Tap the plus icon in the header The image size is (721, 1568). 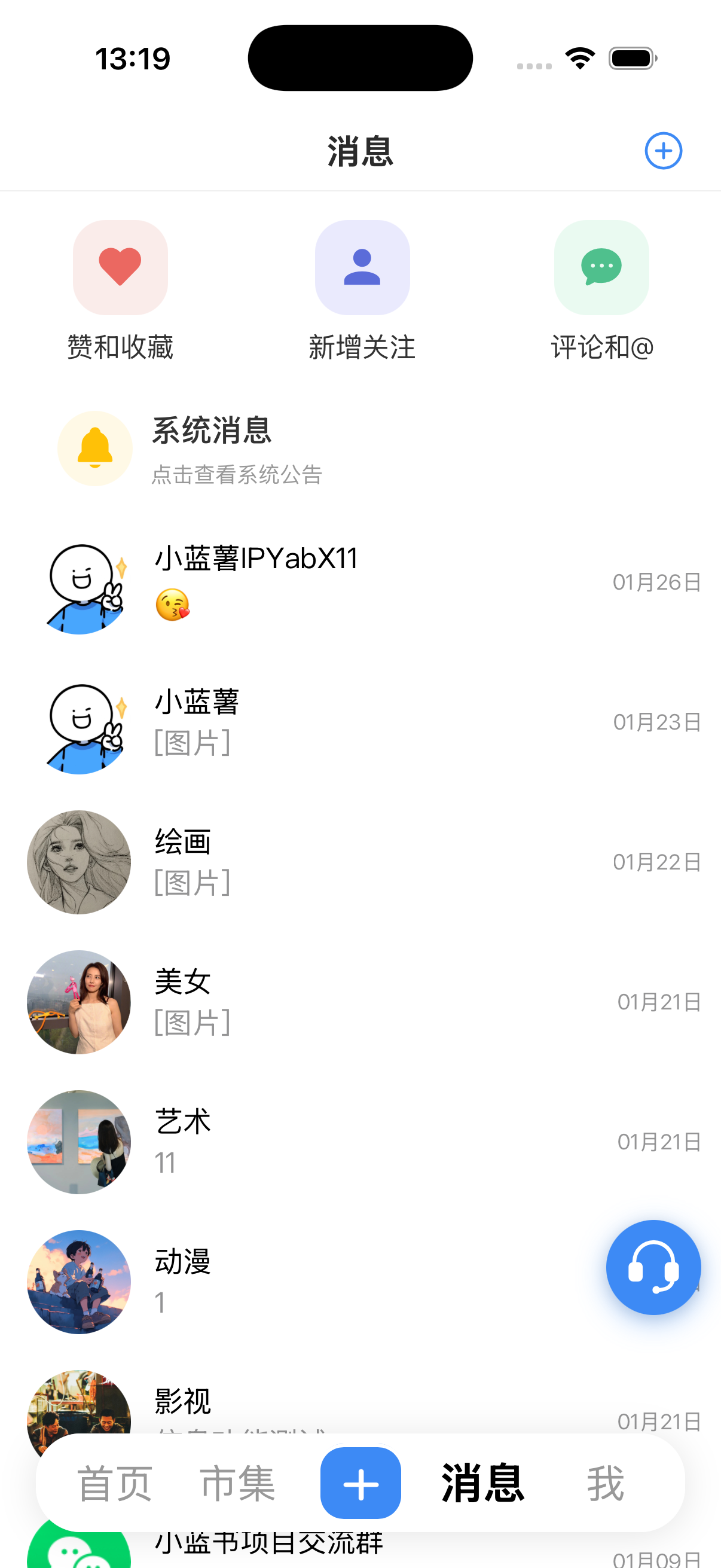[x=662, y=151]
